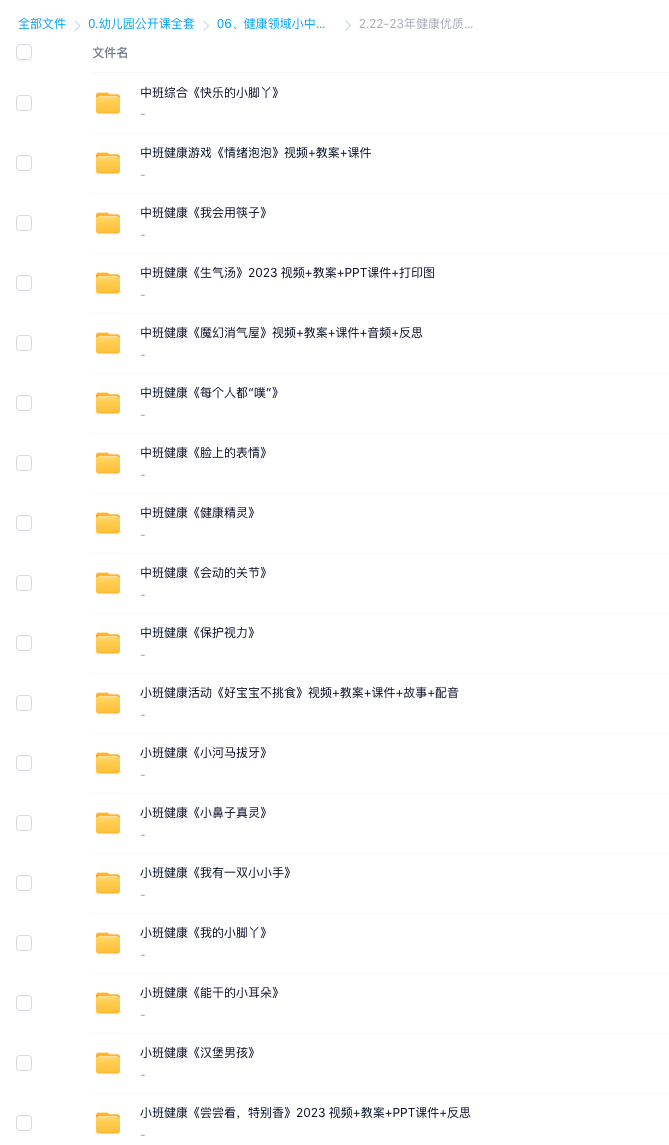Image resolution: width=669 pixels, height=1145 pixels.
Task: Open folder 中班健康《保护视力》
Action: point(198,632)
